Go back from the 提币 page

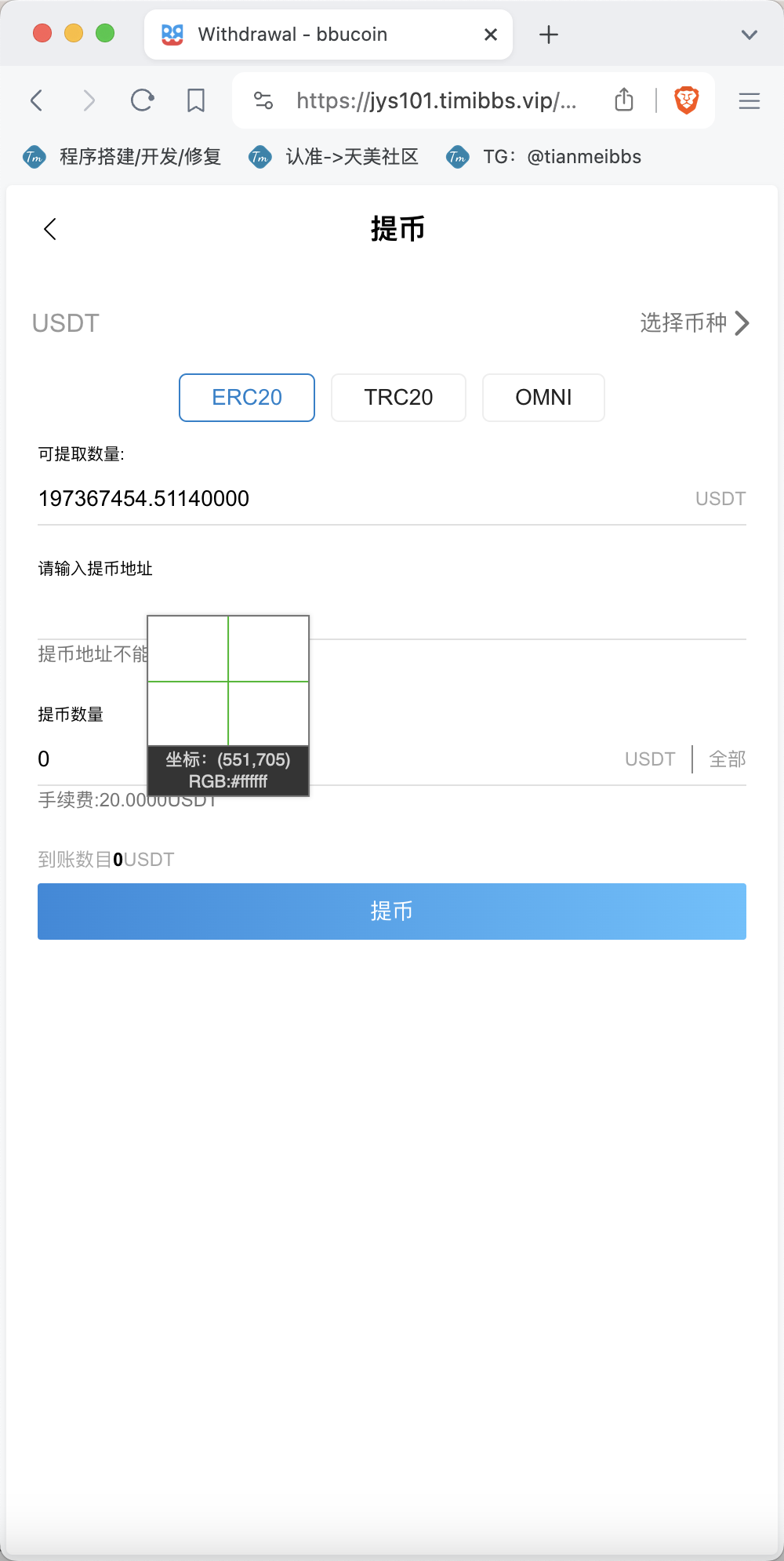click(50, 229)
